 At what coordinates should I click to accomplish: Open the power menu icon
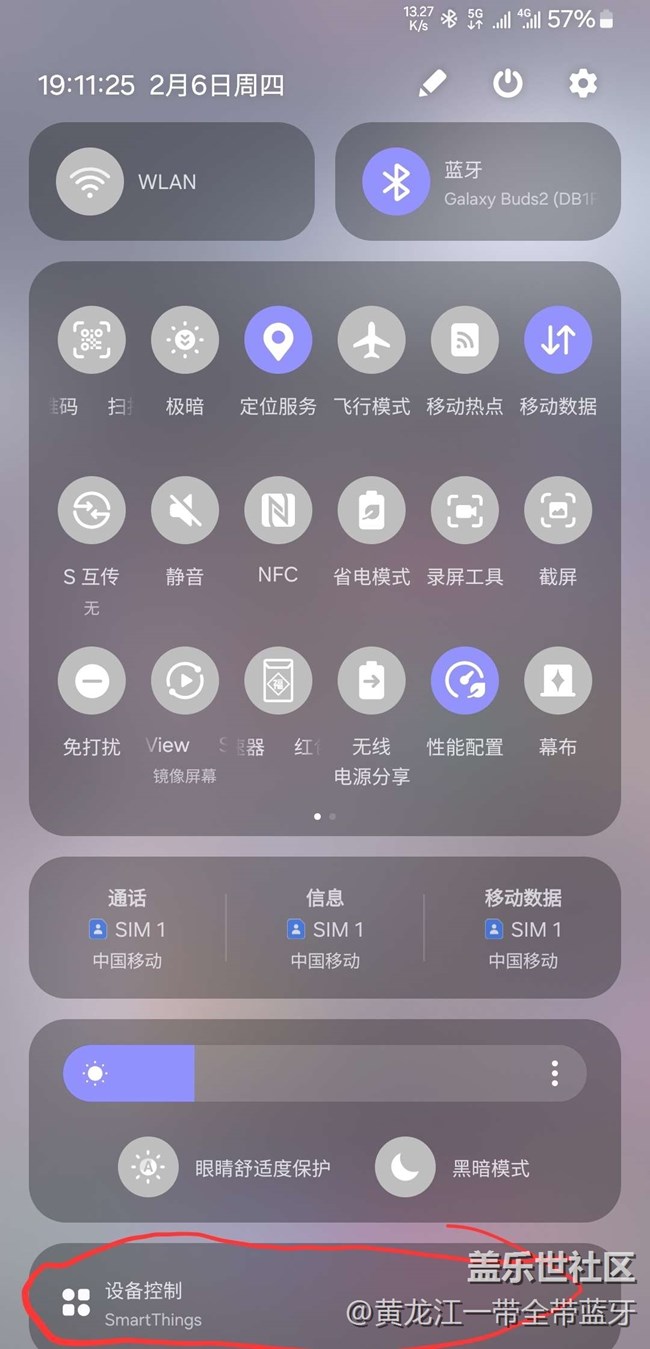click(x=508, y=84)
